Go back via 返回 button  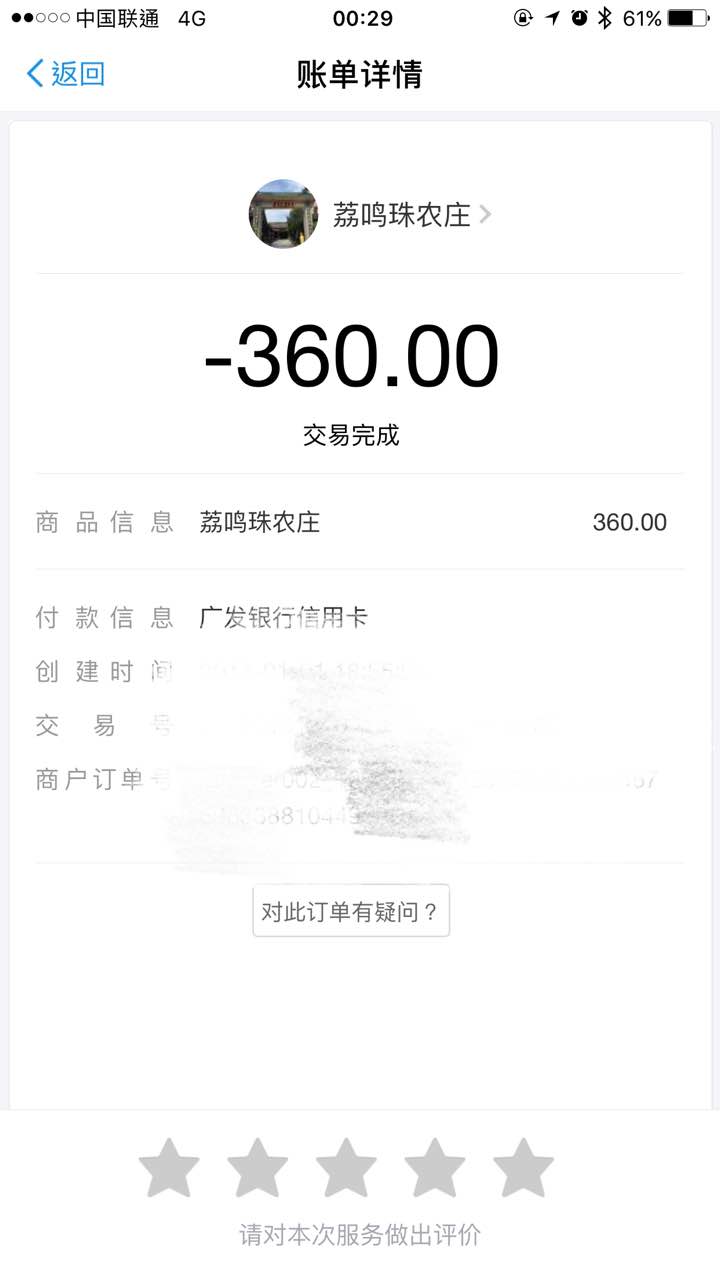[x=66, y=74]
